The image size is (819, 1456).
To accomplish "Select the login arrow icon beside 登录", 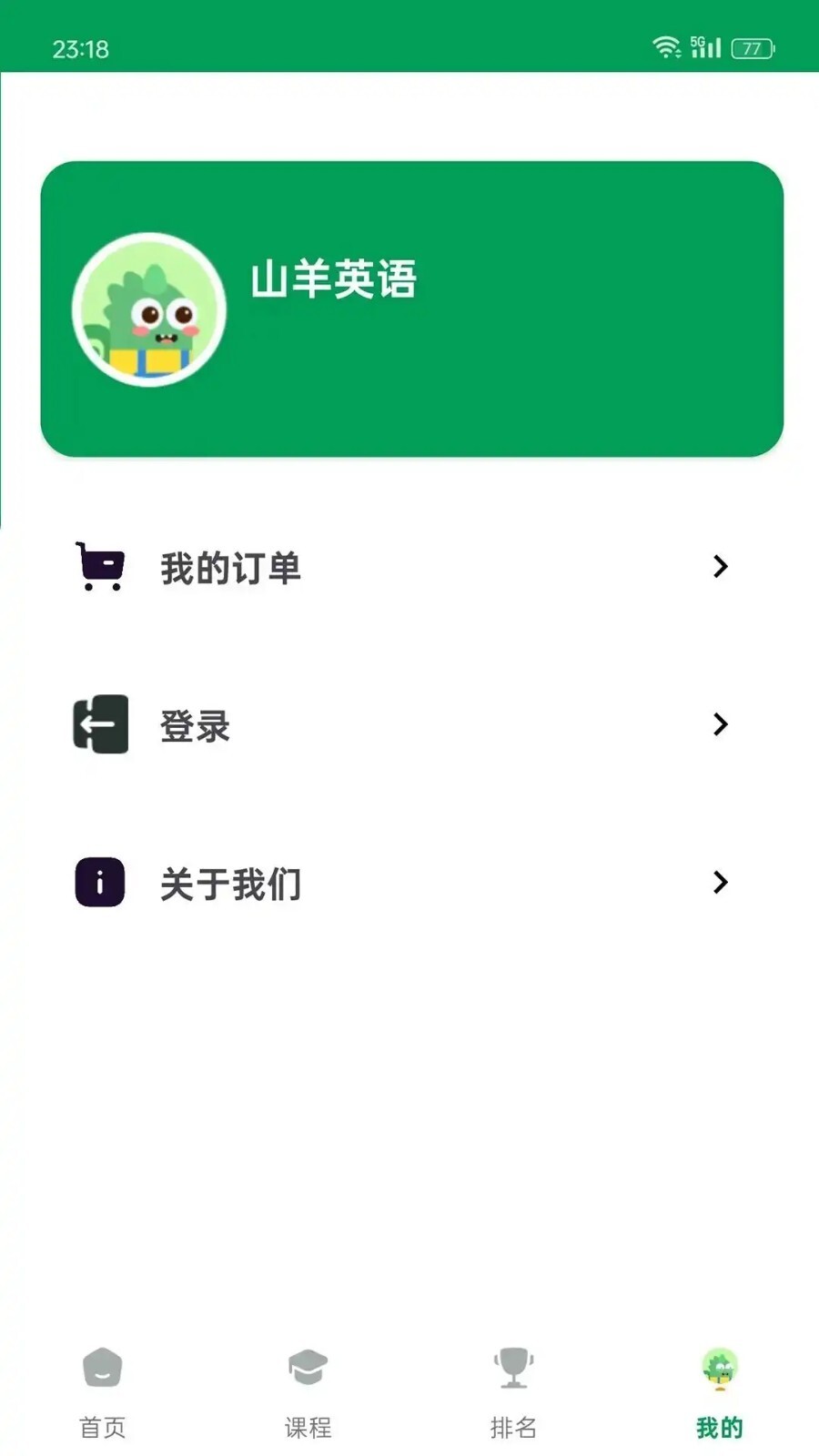I will coord(100,725).
